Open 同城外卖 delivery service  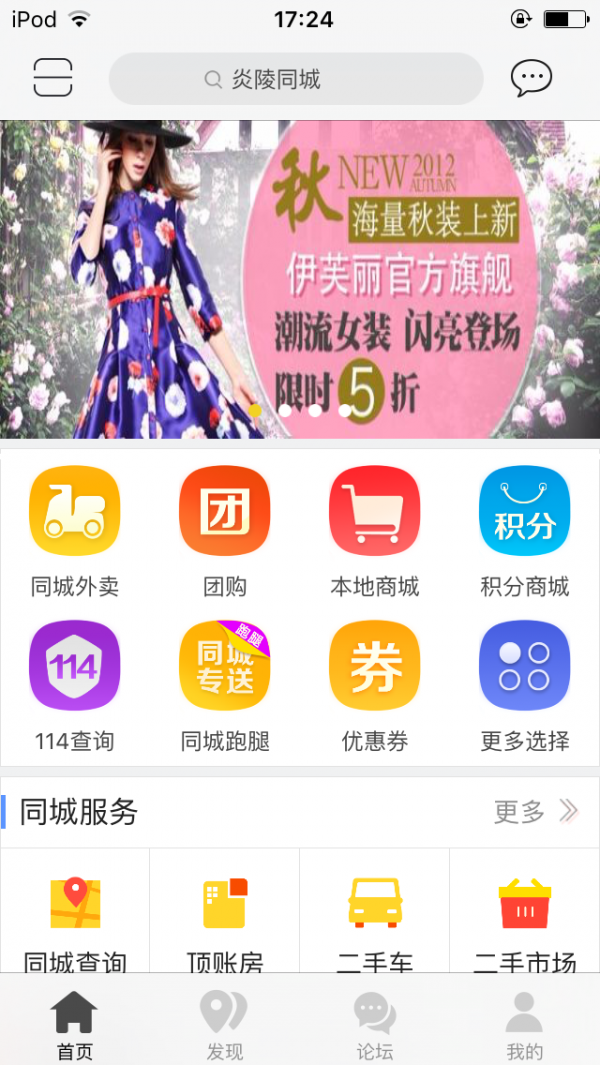point(75,530)
